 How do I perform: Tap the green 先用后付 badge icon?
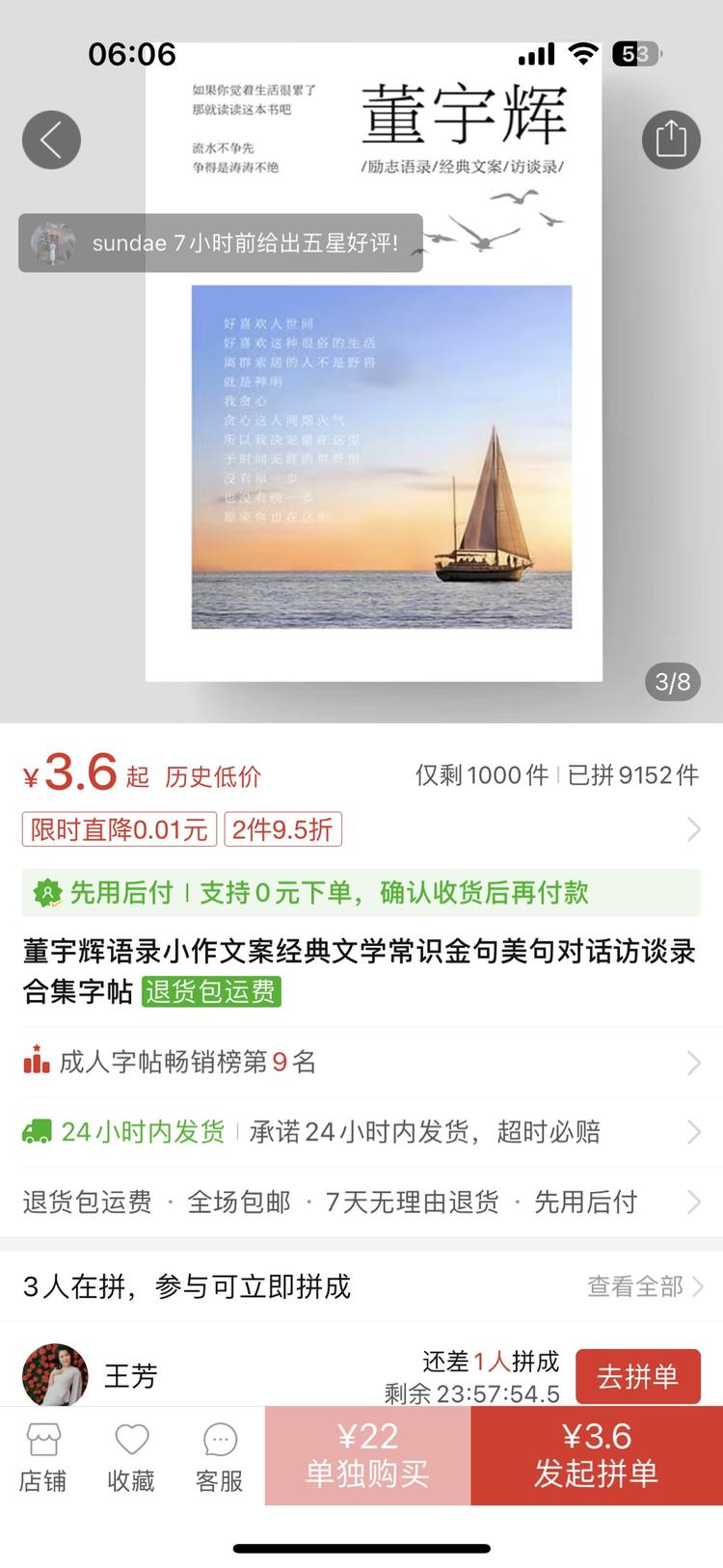coord(42,893)
